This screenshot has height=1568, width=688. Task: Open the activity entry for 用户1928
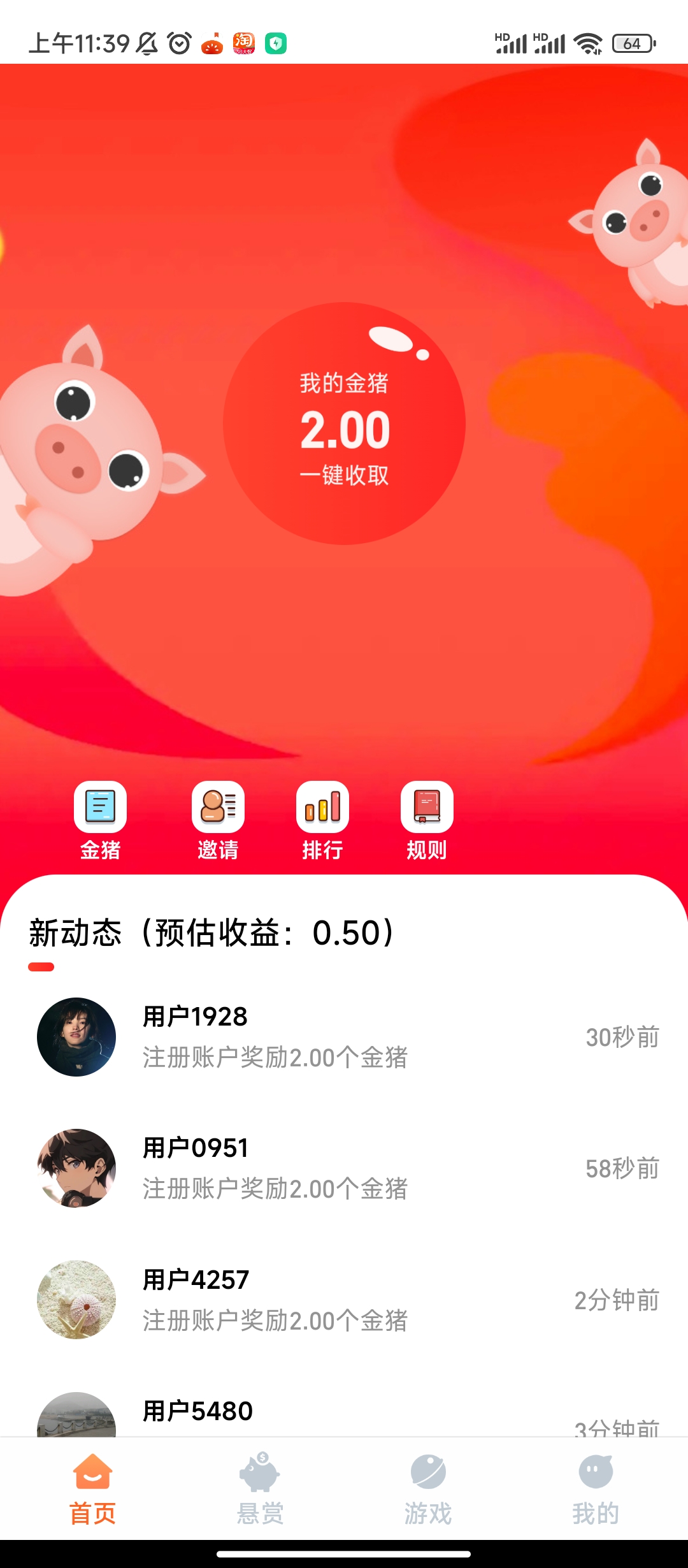click(x=344, y=1037)
